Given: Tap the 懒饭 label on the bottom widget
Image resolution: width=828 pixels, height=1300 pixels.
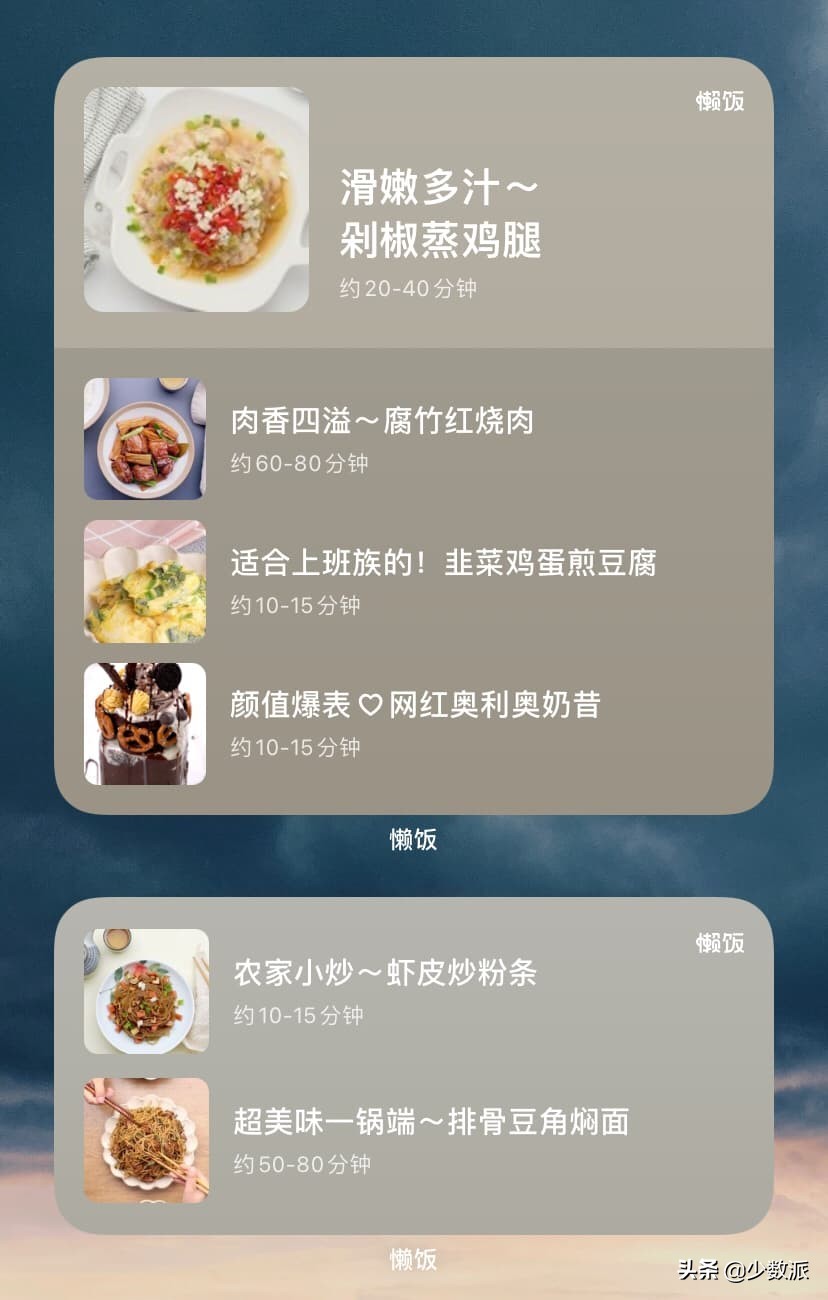Looking at the screenshot, I should (x=718, y=943).
